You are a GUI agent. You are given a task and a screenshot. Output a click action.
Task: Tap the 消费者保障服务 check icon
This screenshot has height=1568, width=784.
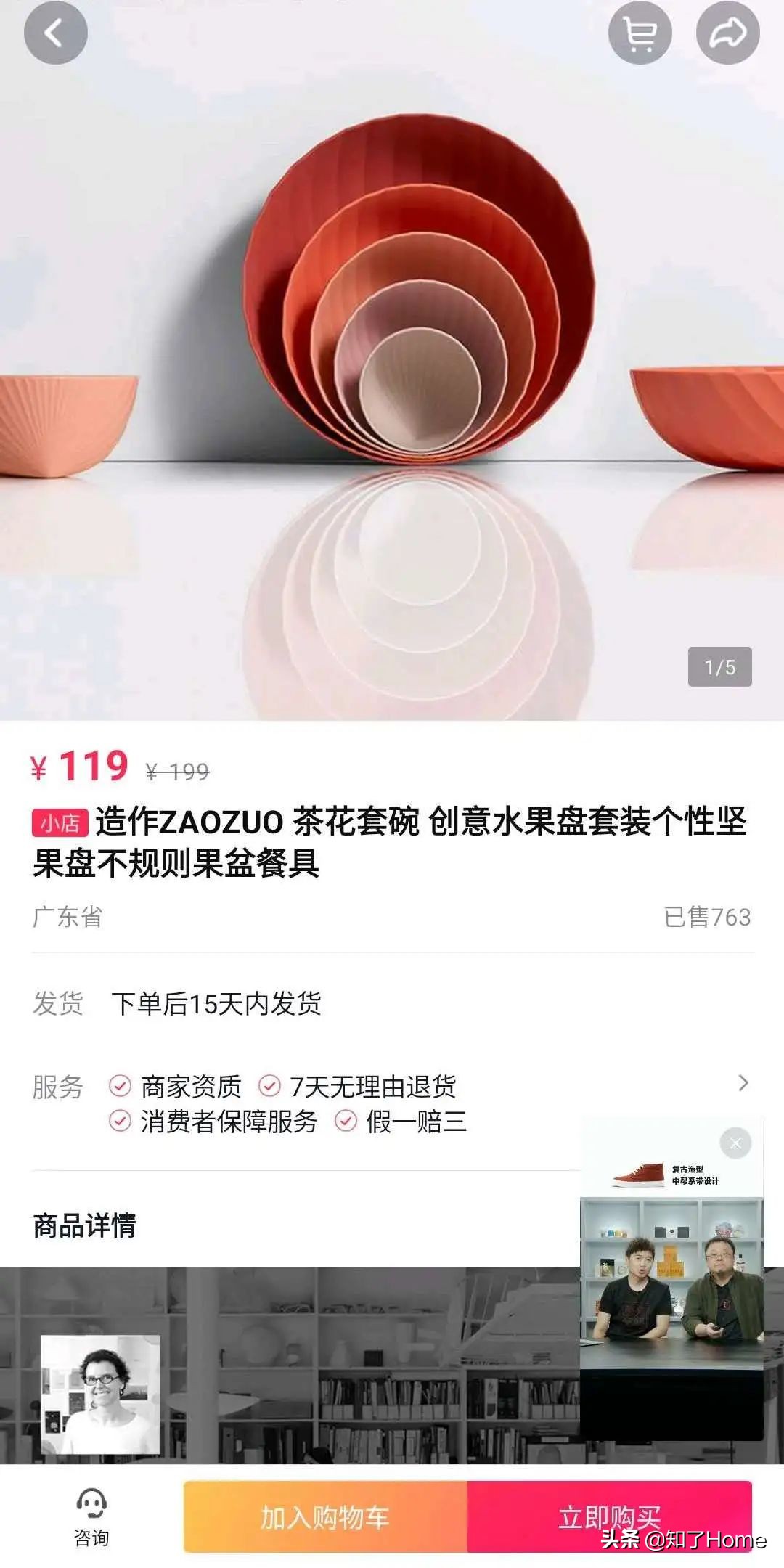coord(118,1123)
